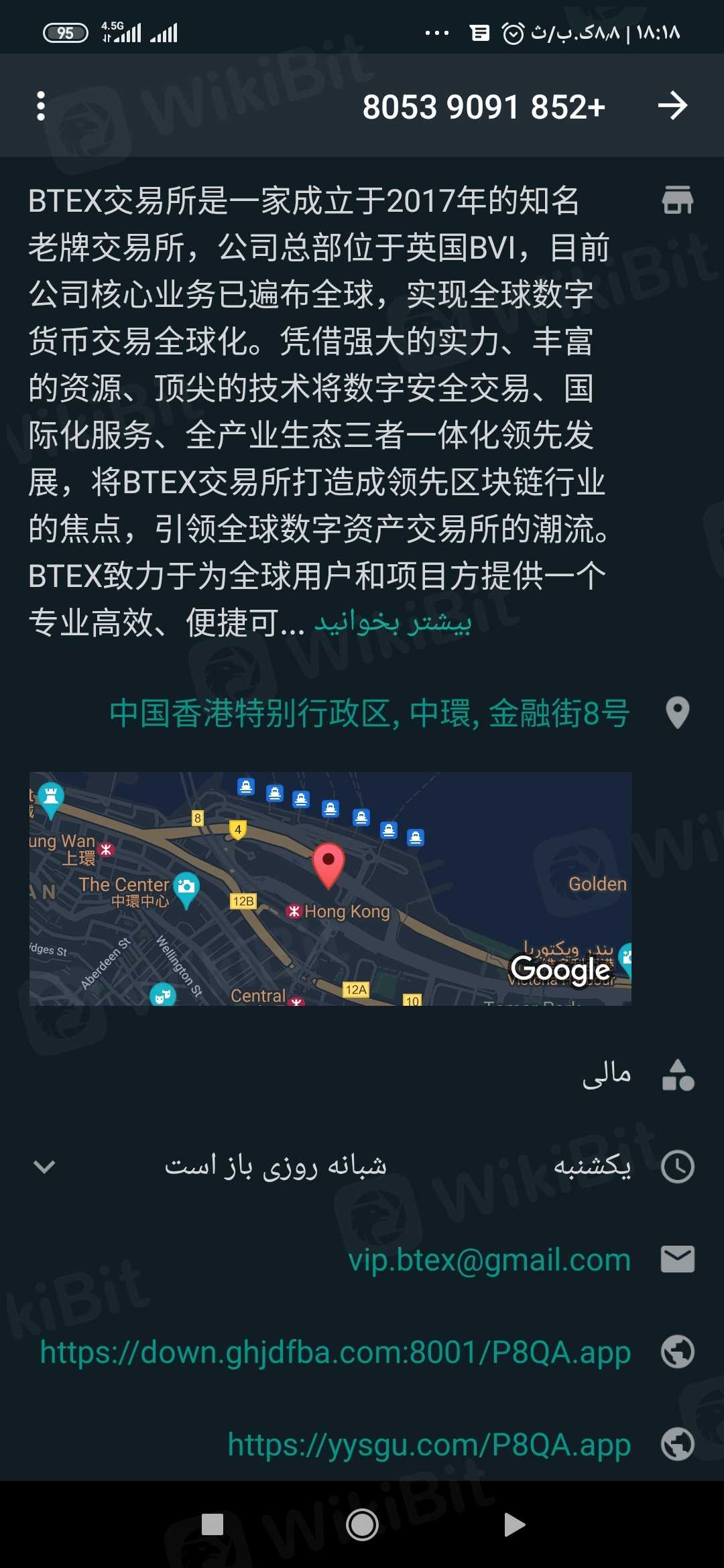Expand business hours chevron
Viewport: 724px width, 1568px height.
coord(44,1167)
